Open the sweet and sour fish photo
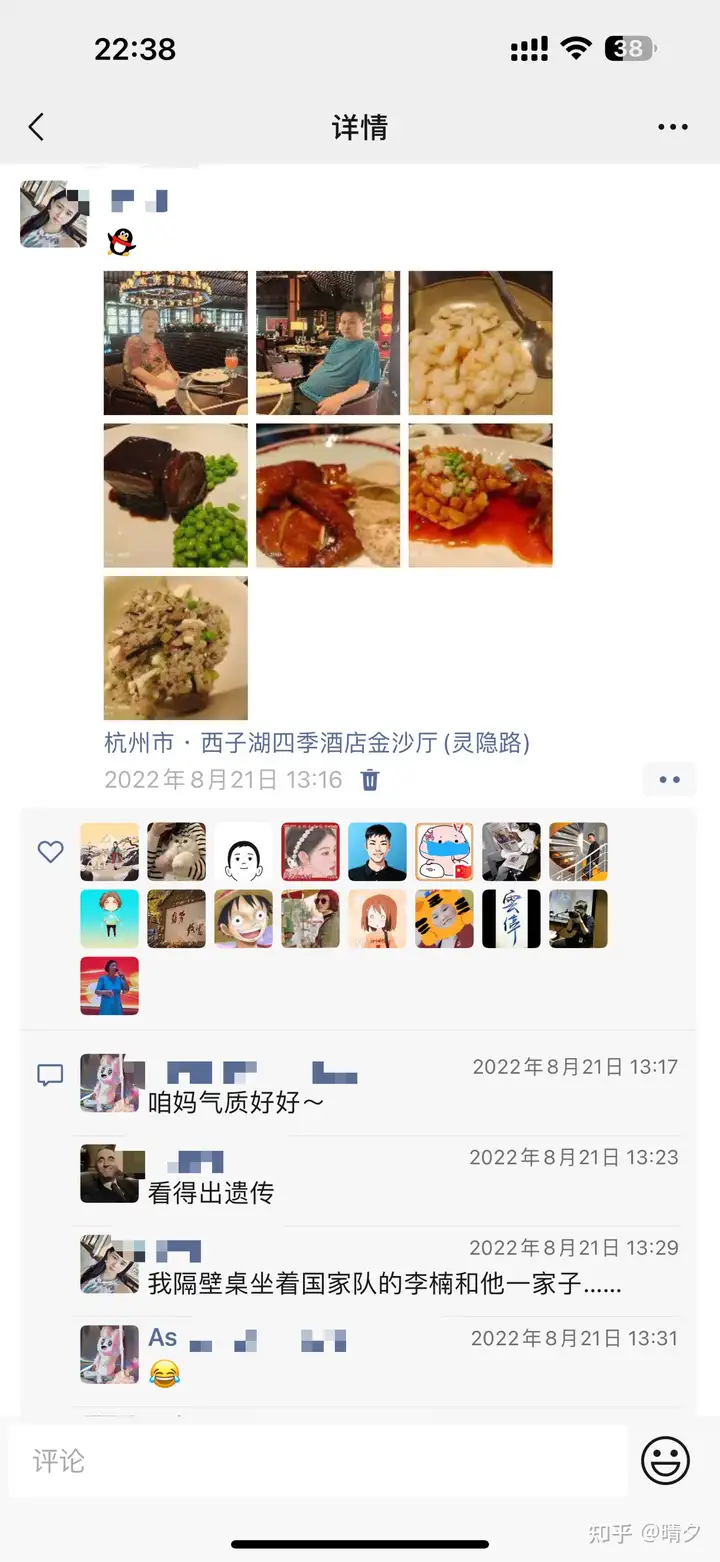Screen dimensions: 720x1562 click(480, 495)
